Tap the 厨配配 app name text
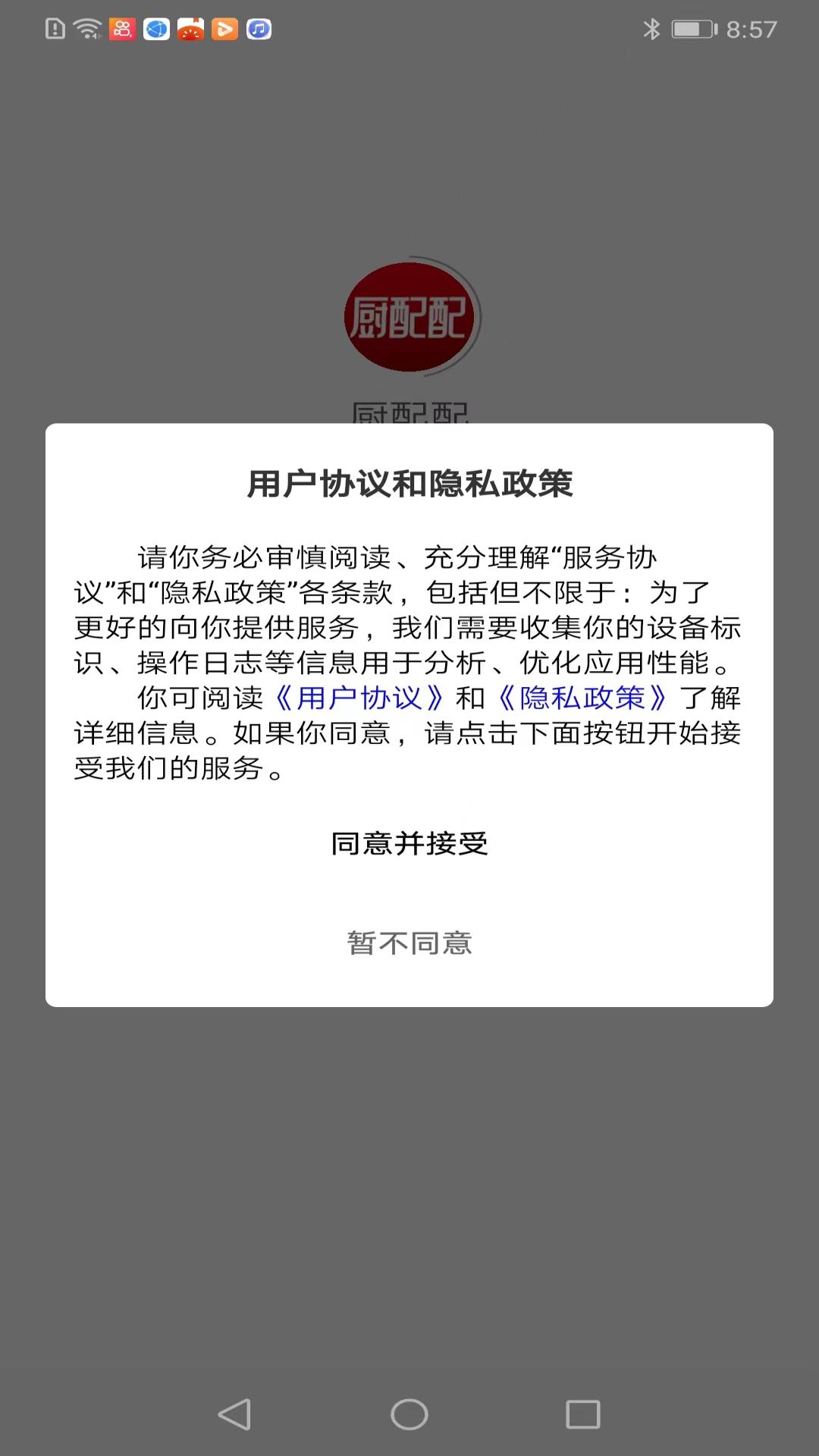819x1456 pixels. (x=409, y=413)
